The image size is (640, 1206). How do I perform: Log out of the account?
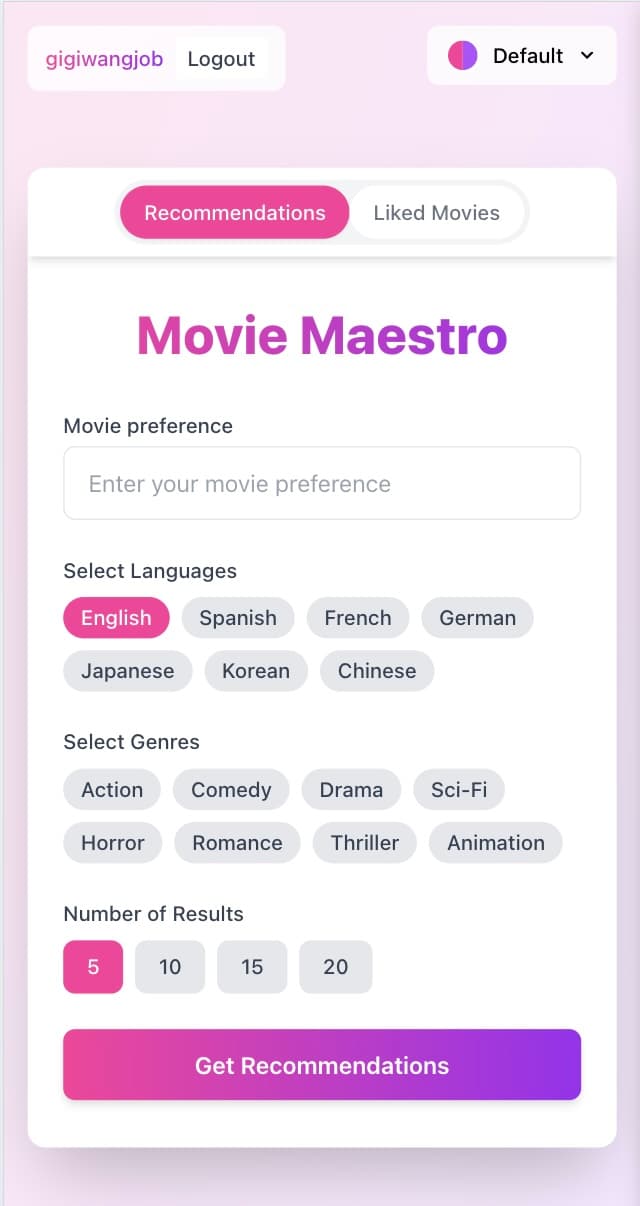tap(221, 59)
